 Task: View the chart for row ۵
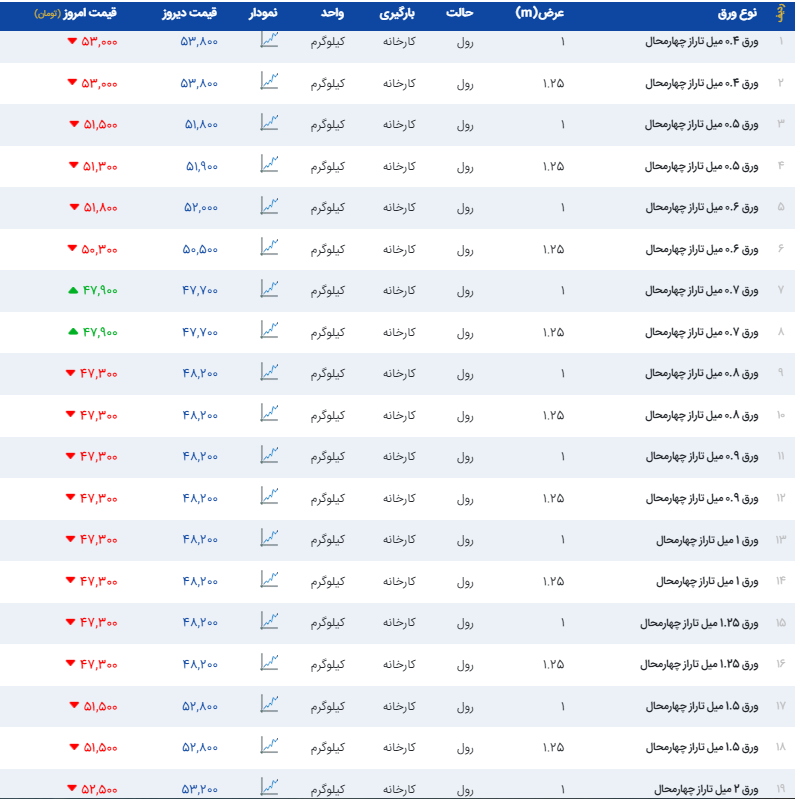click(x=269, y=206)
